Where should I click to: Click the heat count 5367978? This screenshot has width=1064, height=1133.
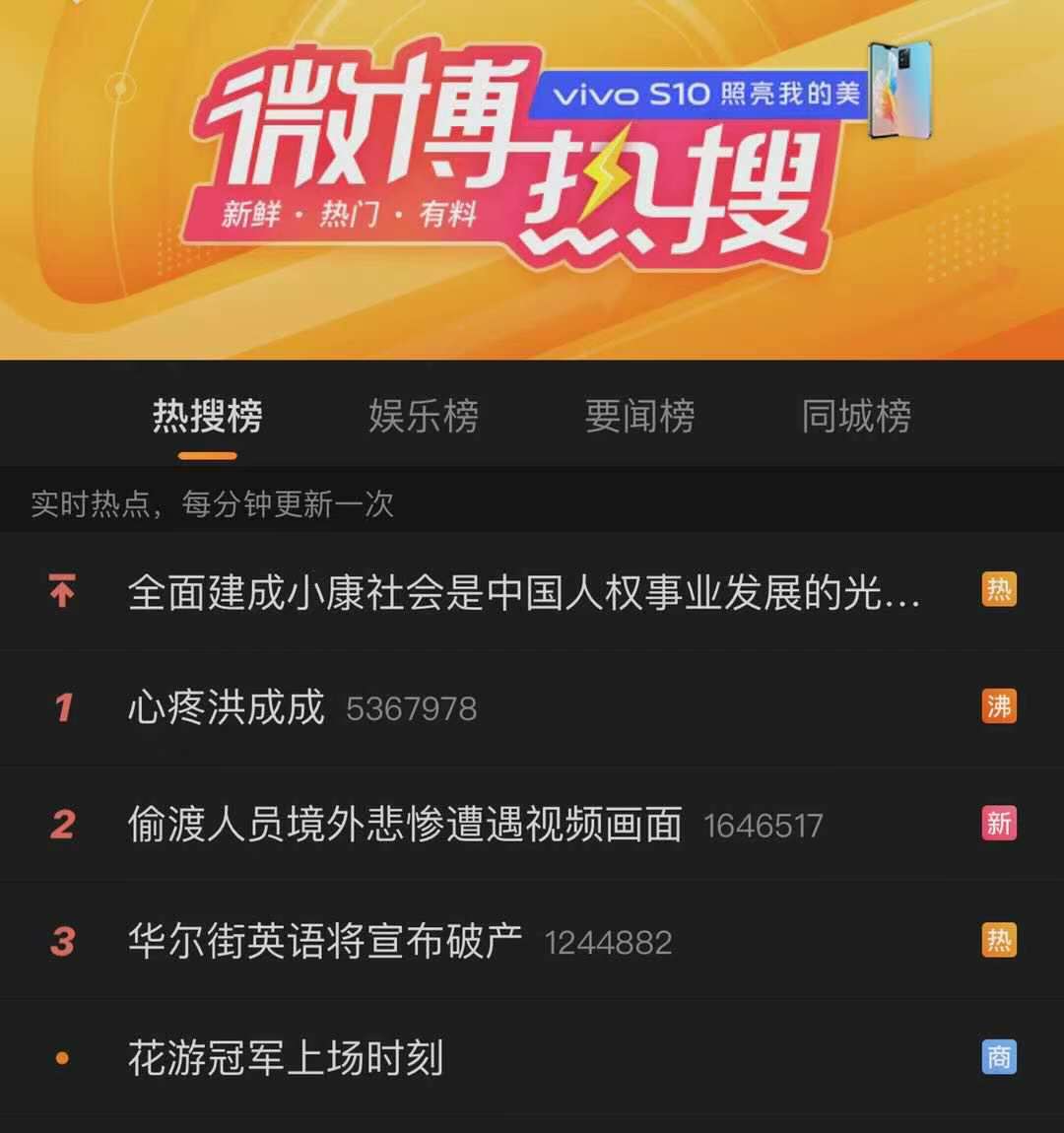[414, 709]
